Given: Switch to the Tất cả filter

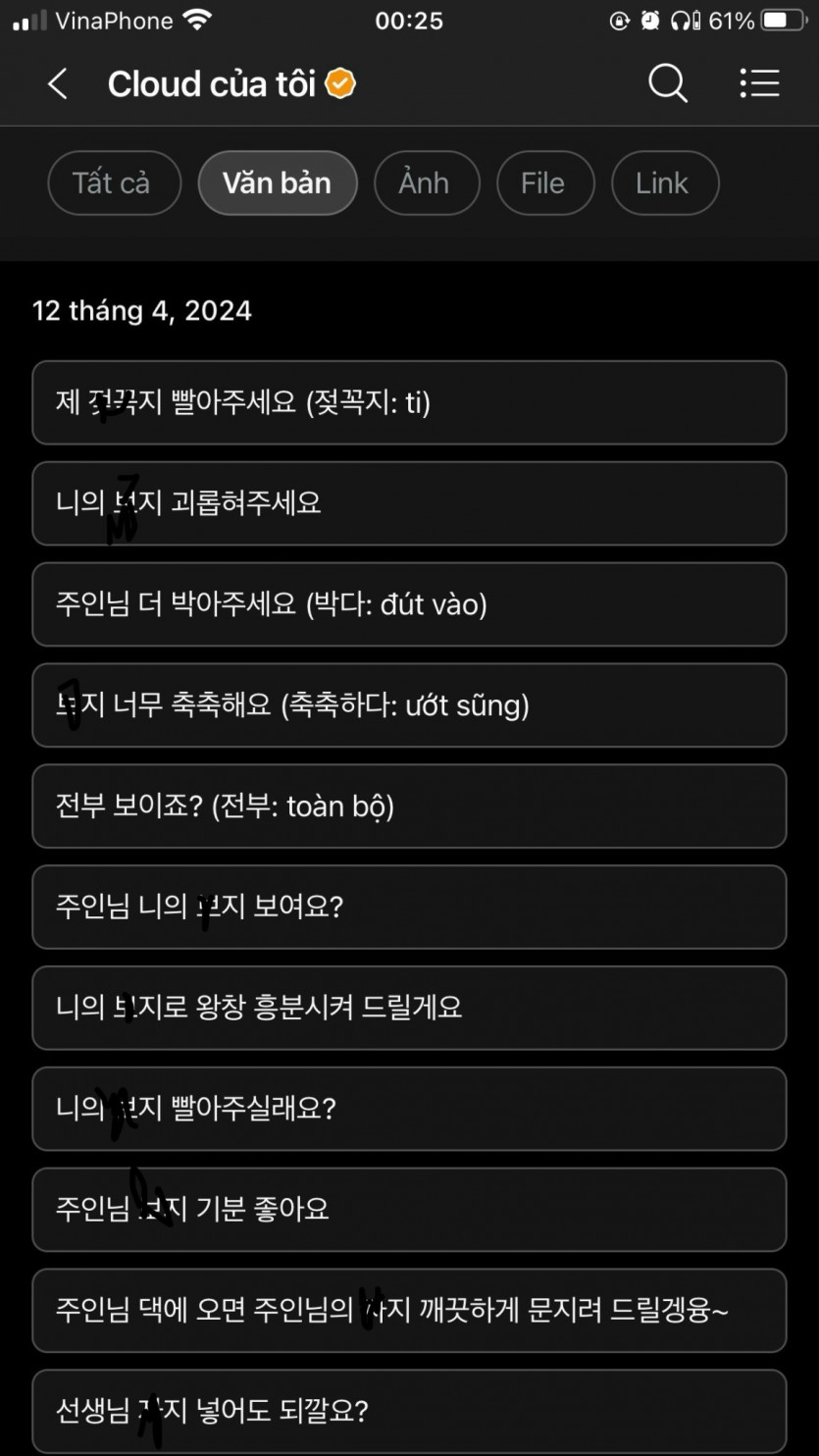Looking at the screenshot, I should pos(114,183).
